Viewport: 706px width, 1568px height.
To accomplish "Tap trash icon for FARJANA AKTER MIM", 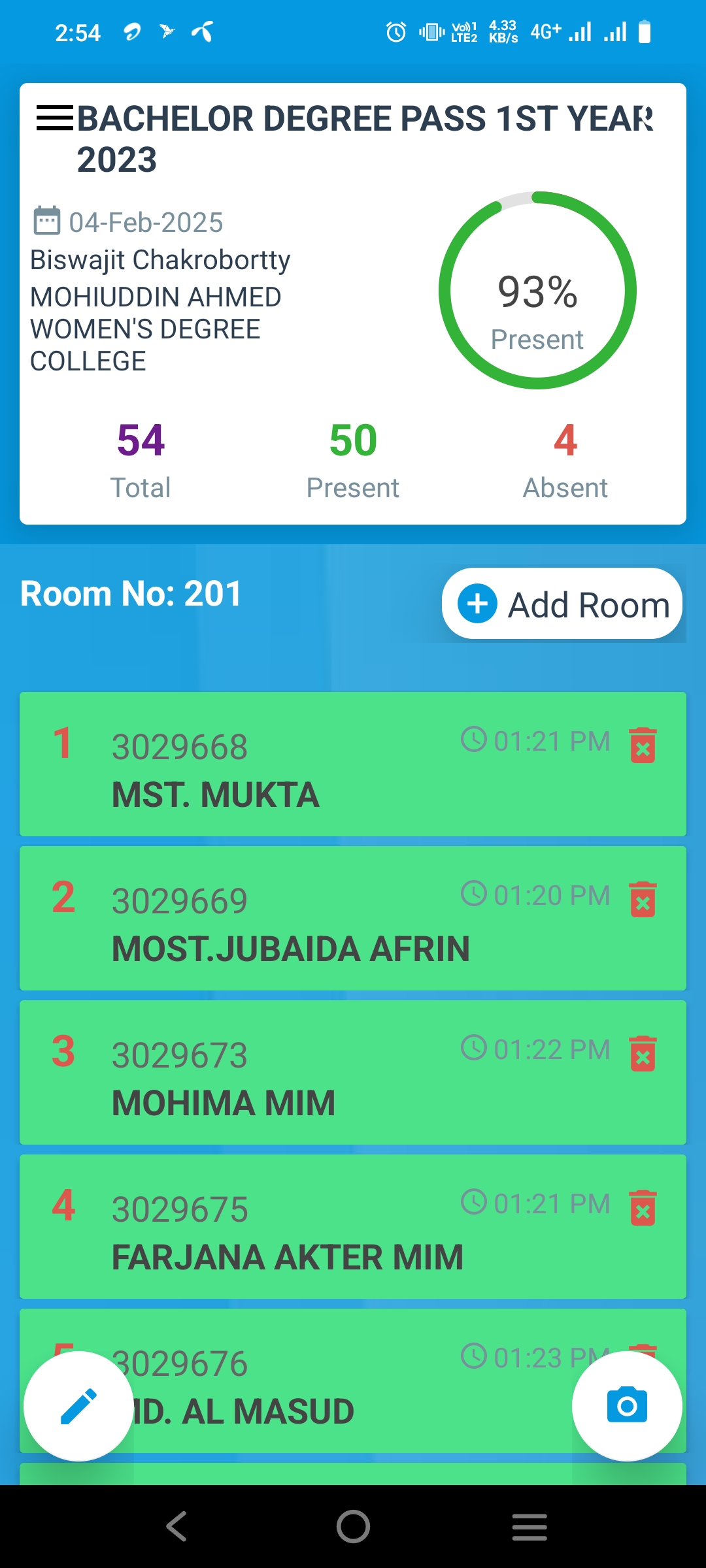I will pos(643,1207).
